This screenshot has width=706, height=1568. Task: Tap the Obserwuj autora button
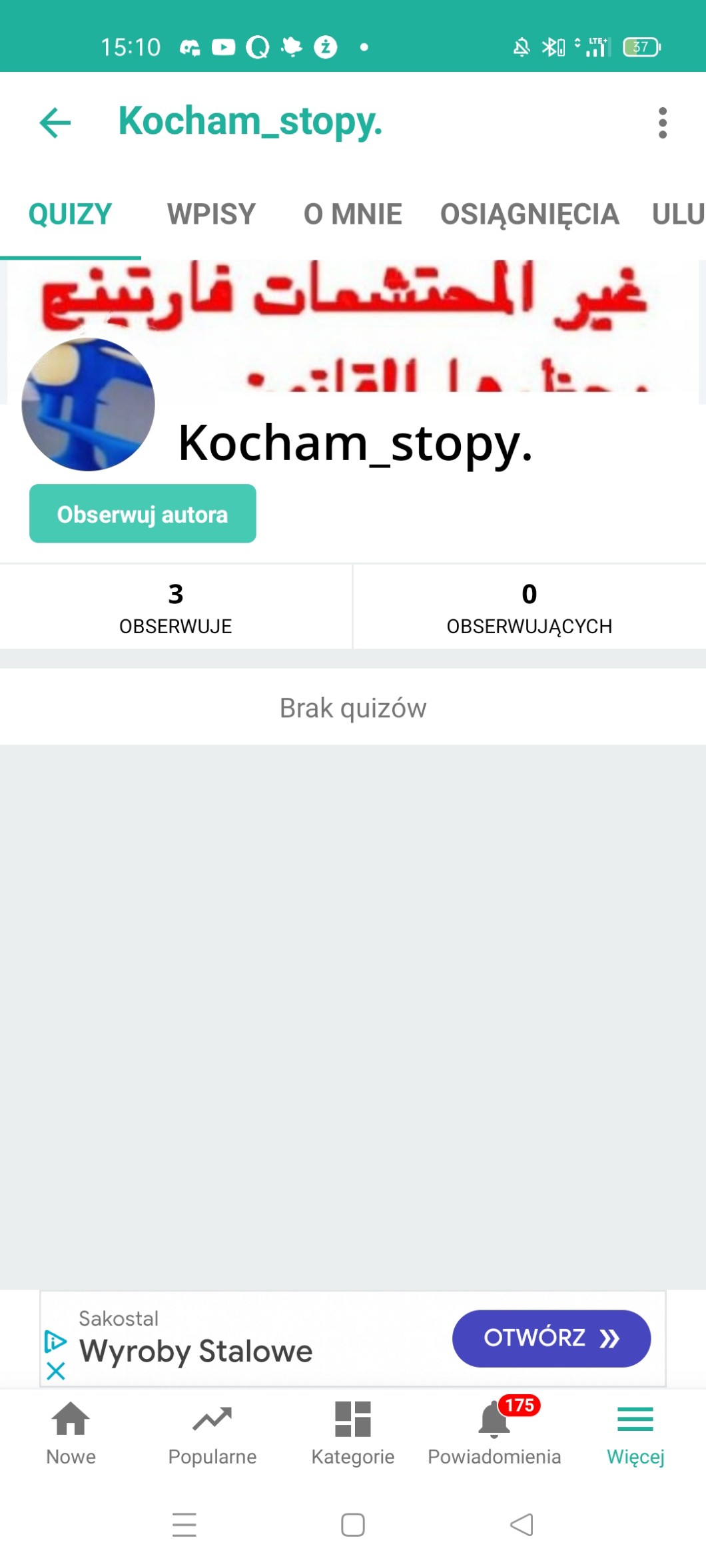(x=143, y=514)
